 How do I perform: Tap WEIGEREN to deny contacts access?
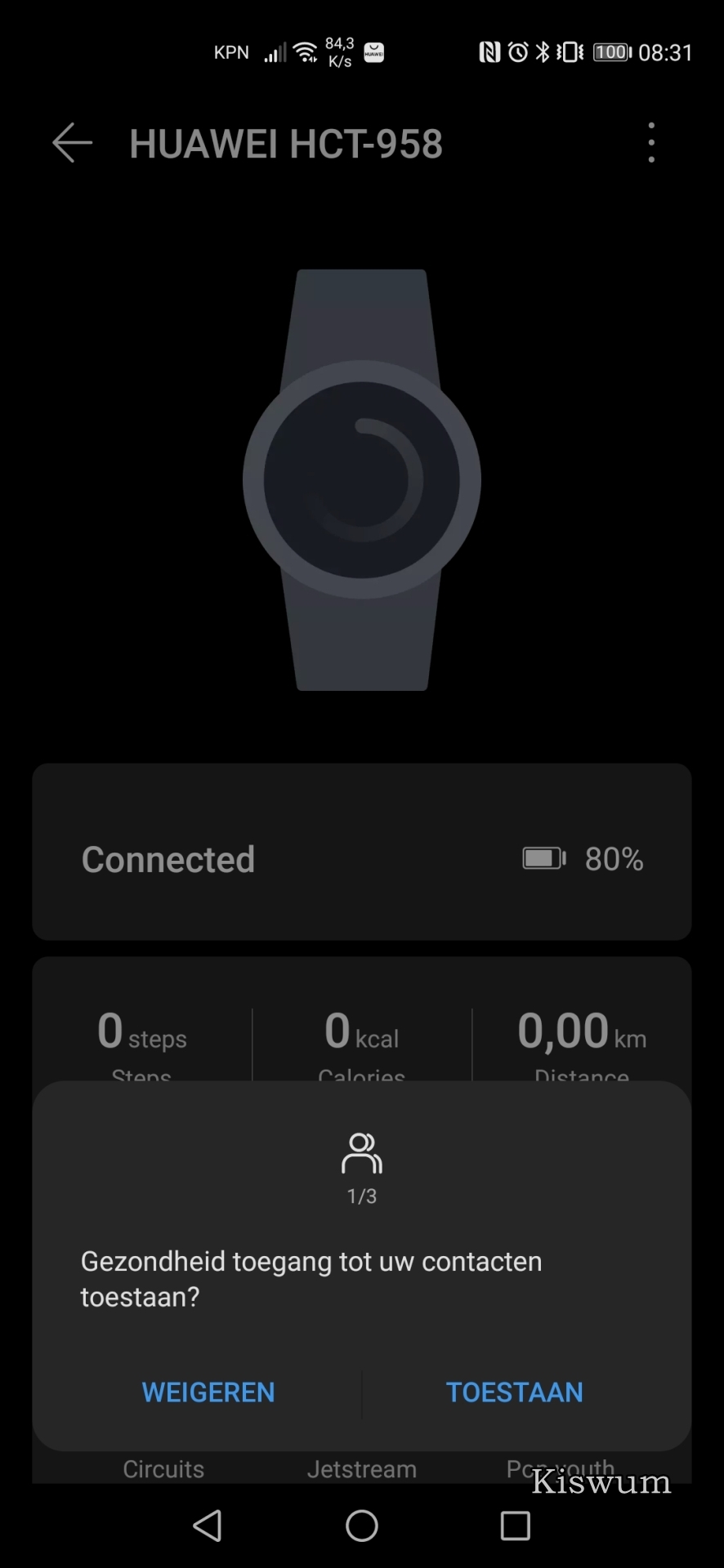coord(208,1392)
